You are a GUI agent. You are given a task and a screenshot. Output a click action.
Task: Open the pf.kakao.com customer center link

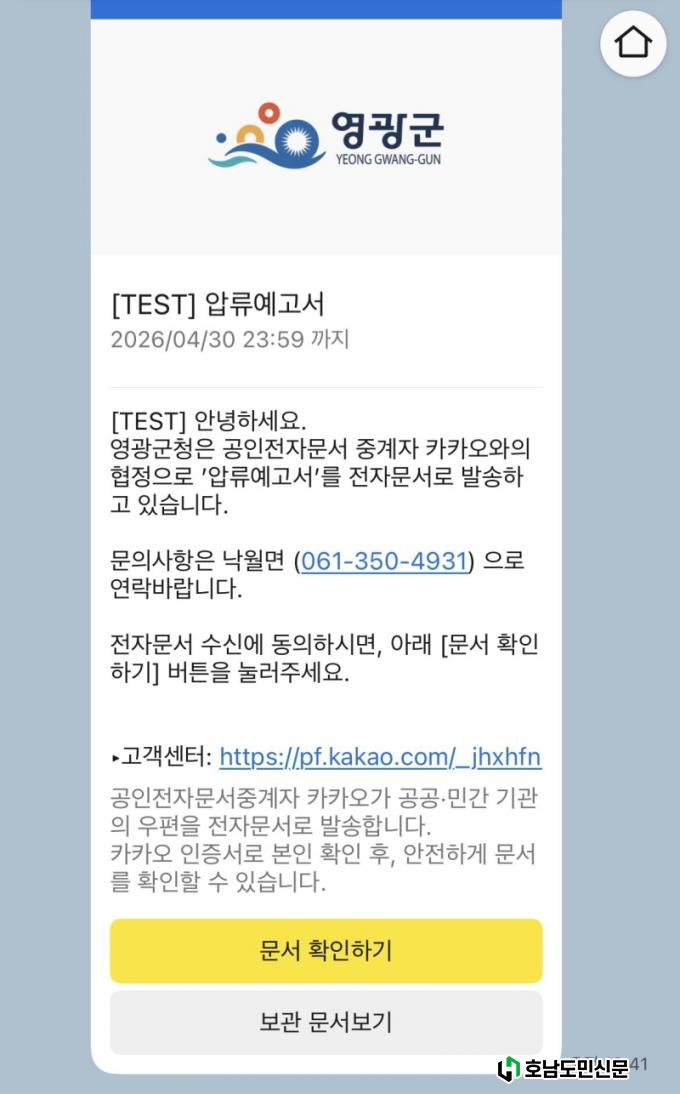point(380,757)
